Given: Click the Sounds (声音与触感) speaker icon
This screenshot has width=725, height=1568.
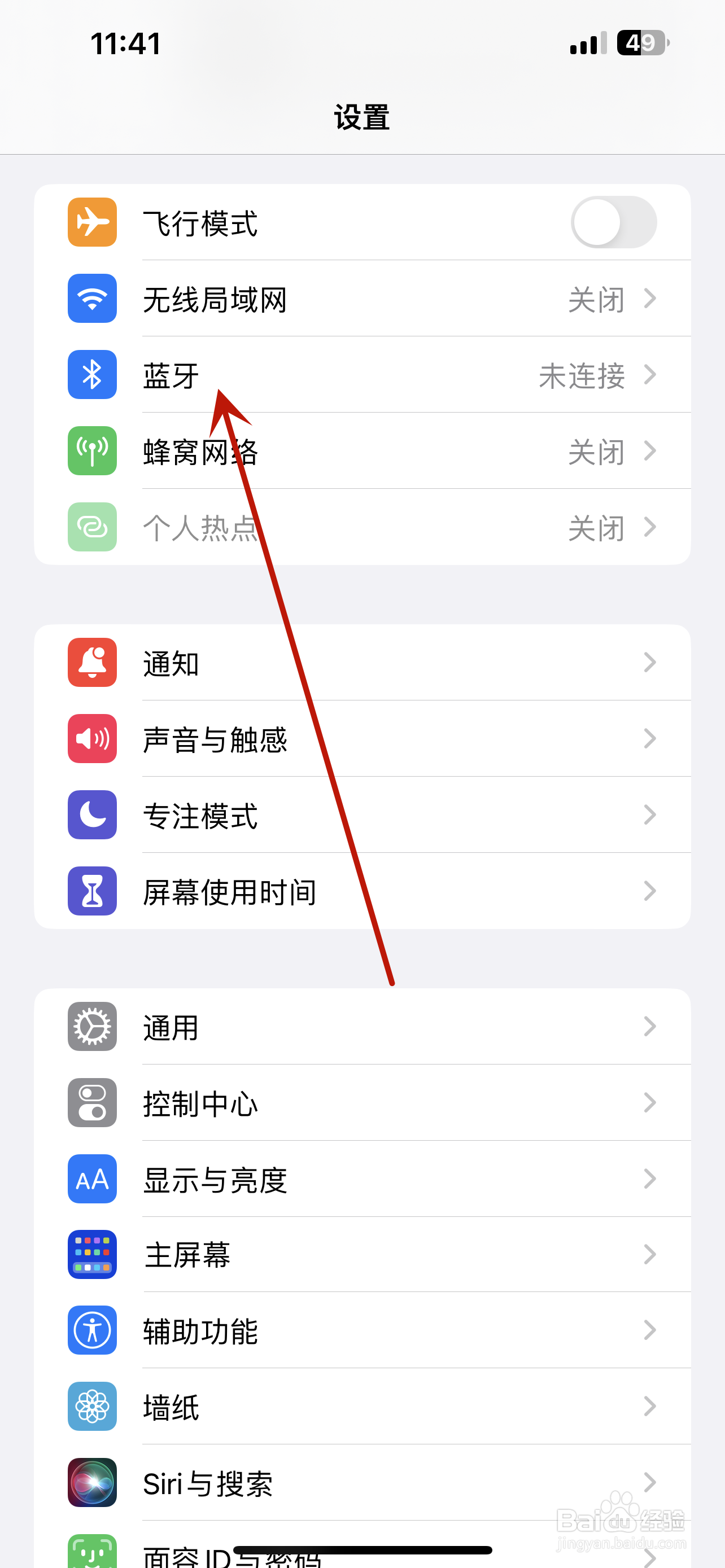Looking at the screenshot, I should [91, 739].
